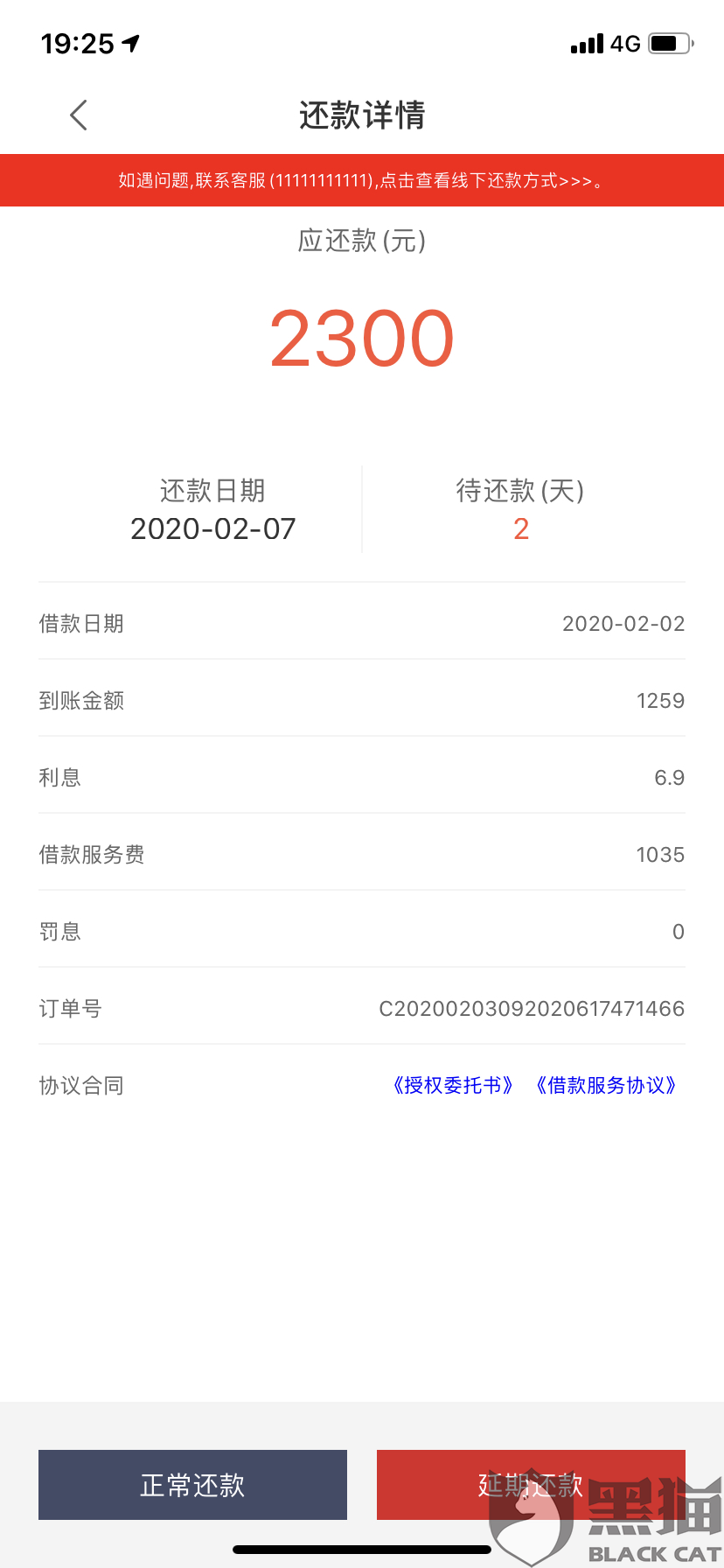Choose the 延期还款 button
This screenshot has height=1568, width=724.
pyautogui.click(x=530, y=1485)
